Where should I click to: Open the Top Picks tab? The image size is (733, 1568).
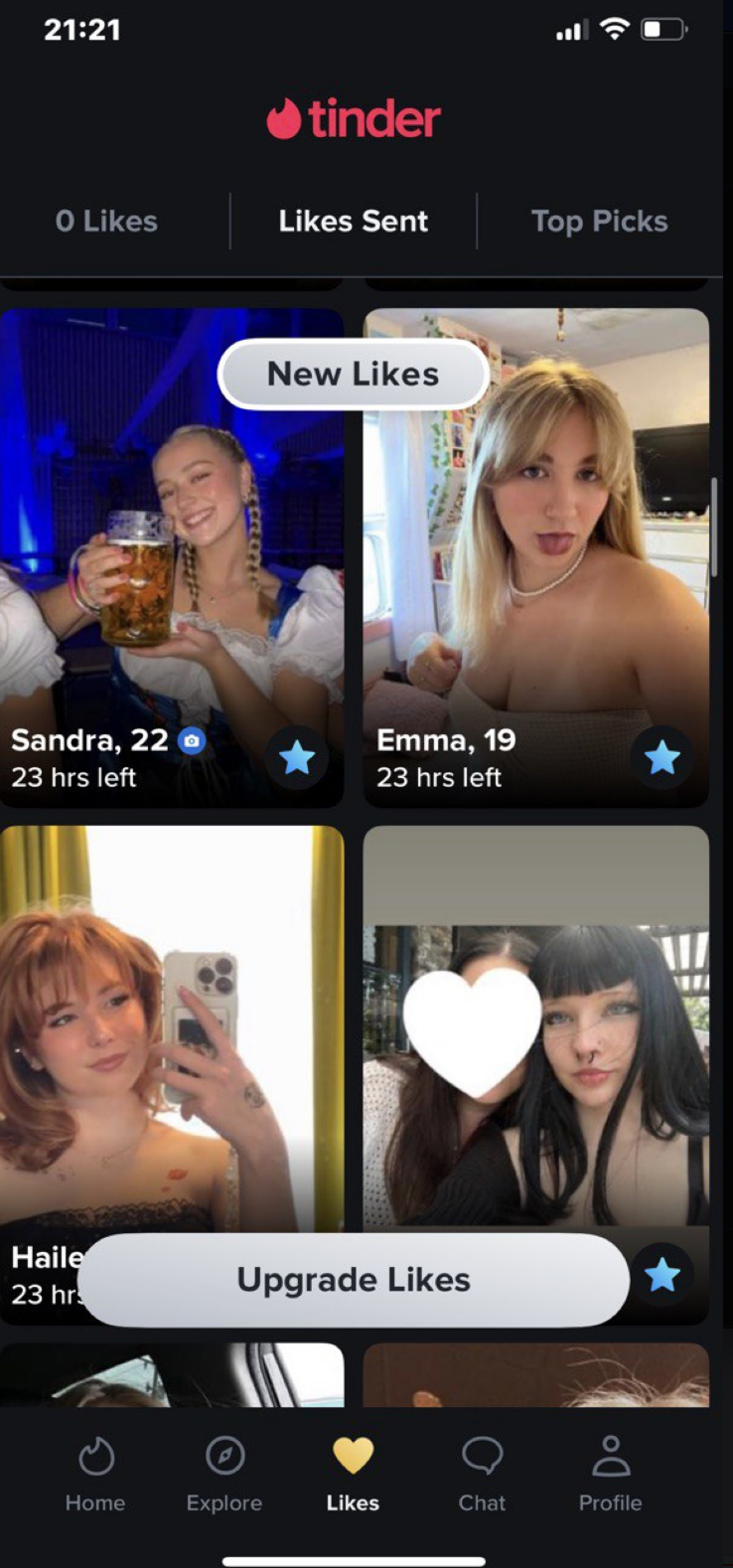click(599, 221)
